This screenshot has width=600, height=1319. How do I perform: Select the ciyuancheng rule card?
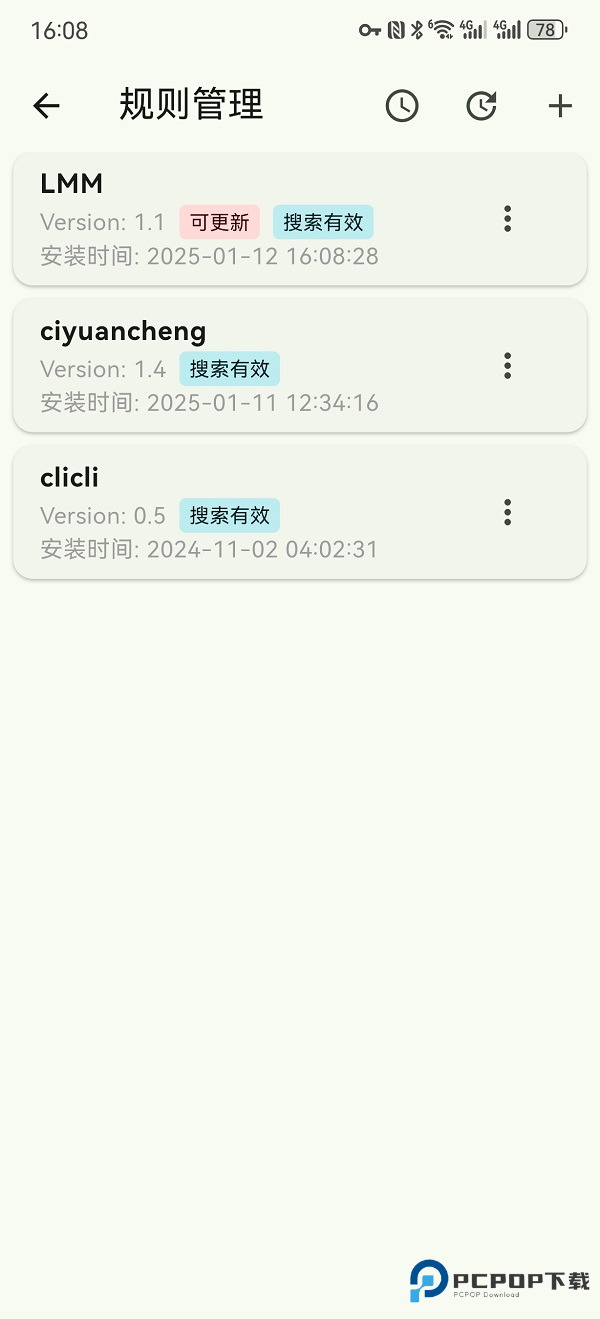[250, 366]
